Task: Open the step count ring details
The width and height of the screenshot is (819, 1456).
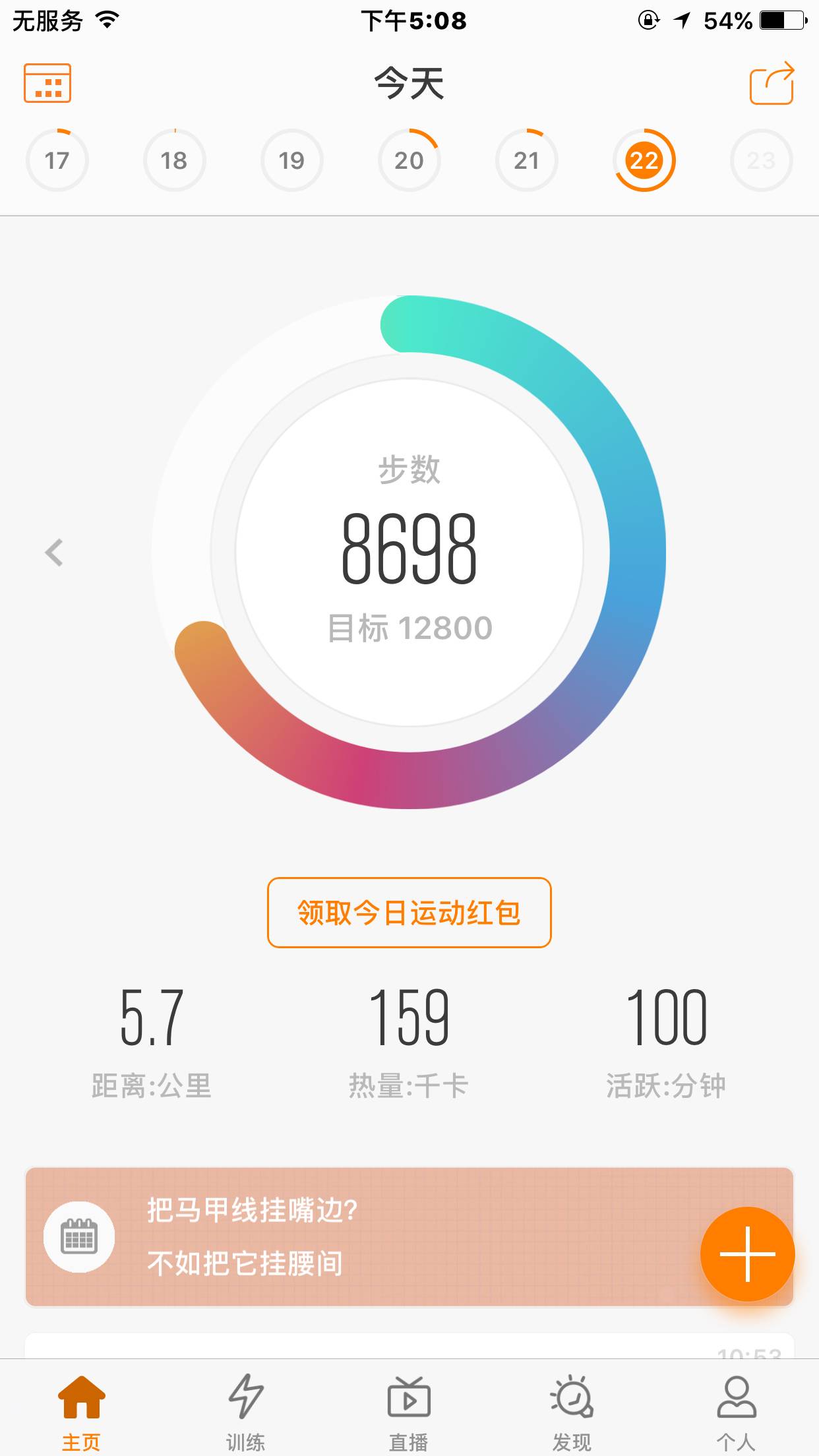Action: [x=409, y=552]
